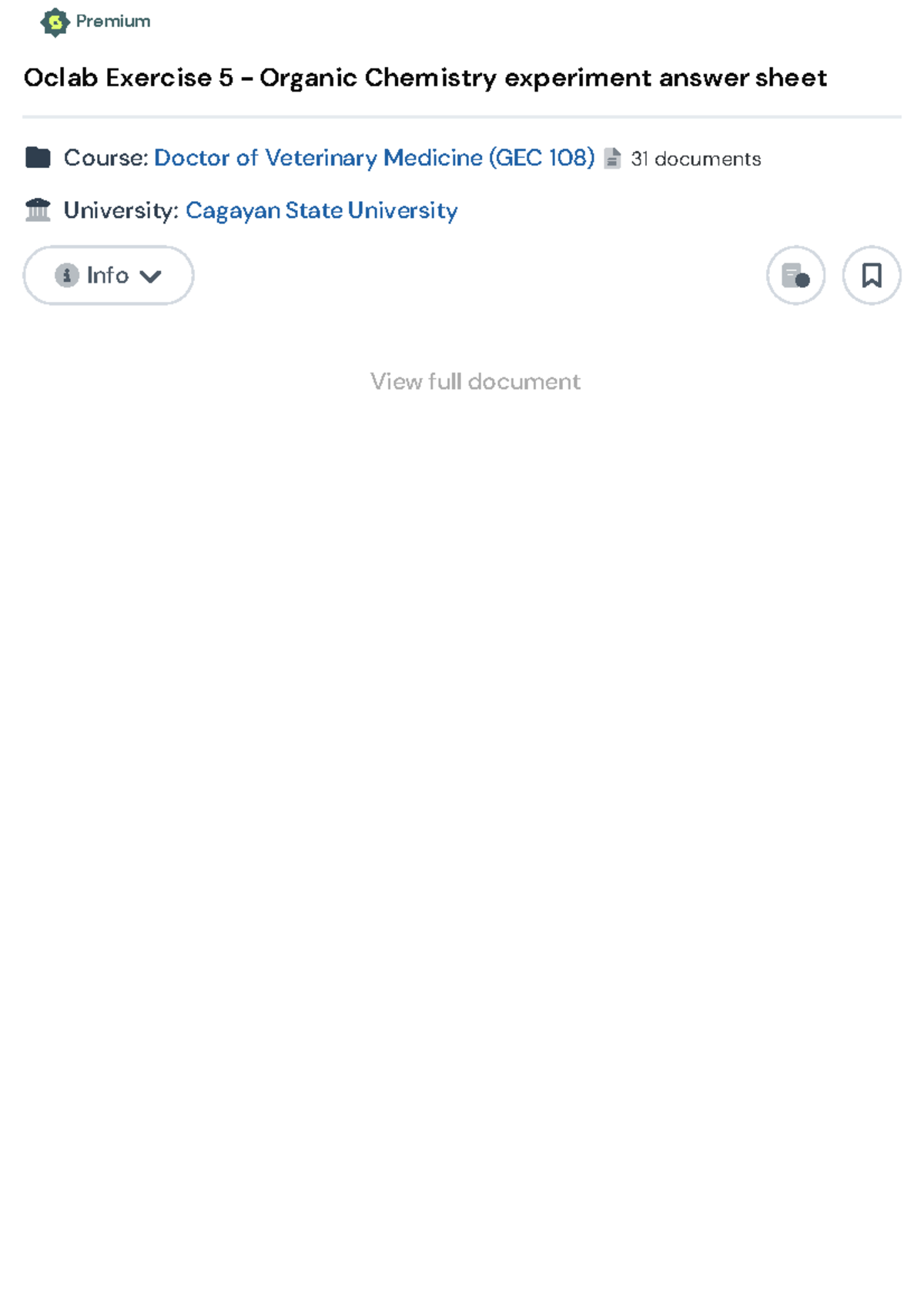Open Doctor of Veterinary Medicine (GEC 108) course
924x1308 pixels.
[373, 158]
